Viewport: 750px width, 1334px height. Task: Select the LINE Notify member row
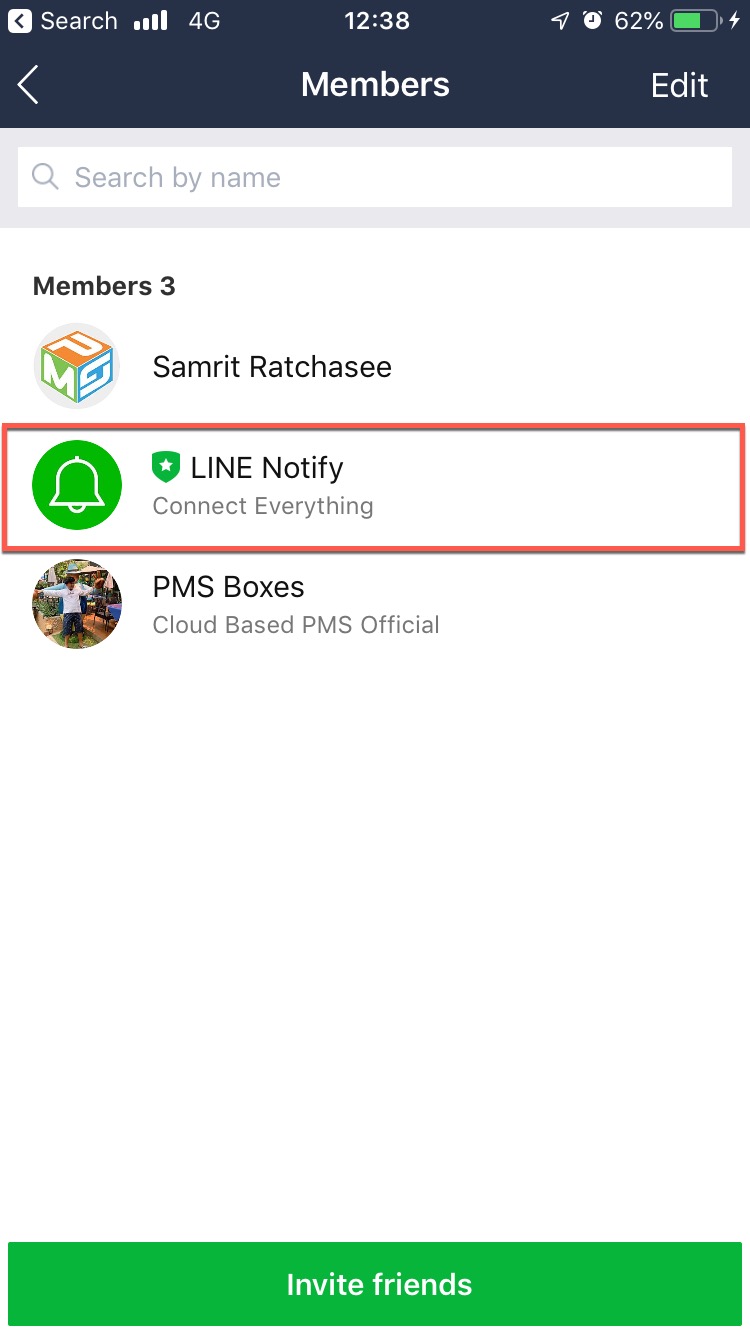click(x=375, y=486)
